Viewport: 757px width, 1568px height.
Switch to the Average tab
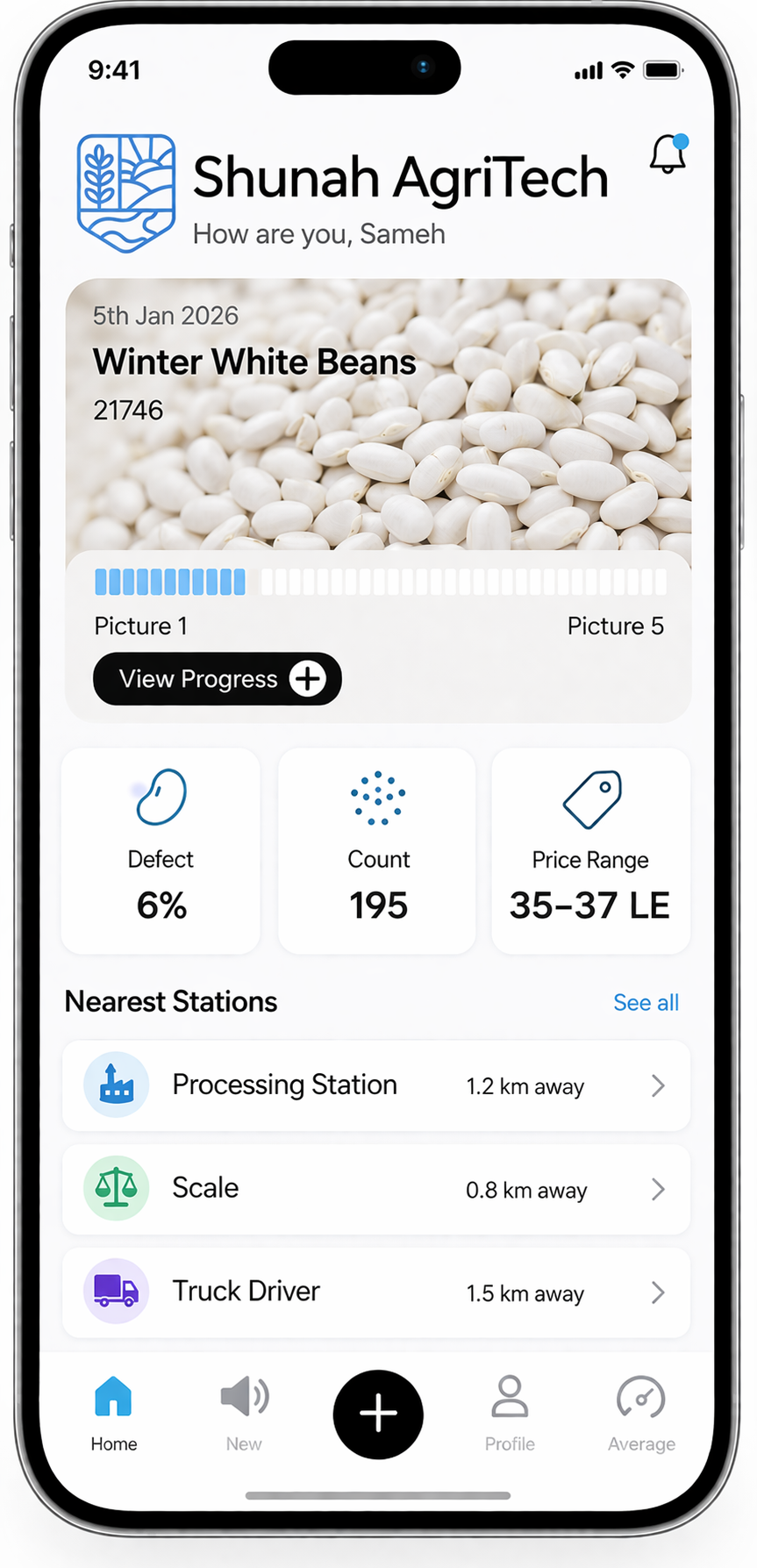point(641,1413)
